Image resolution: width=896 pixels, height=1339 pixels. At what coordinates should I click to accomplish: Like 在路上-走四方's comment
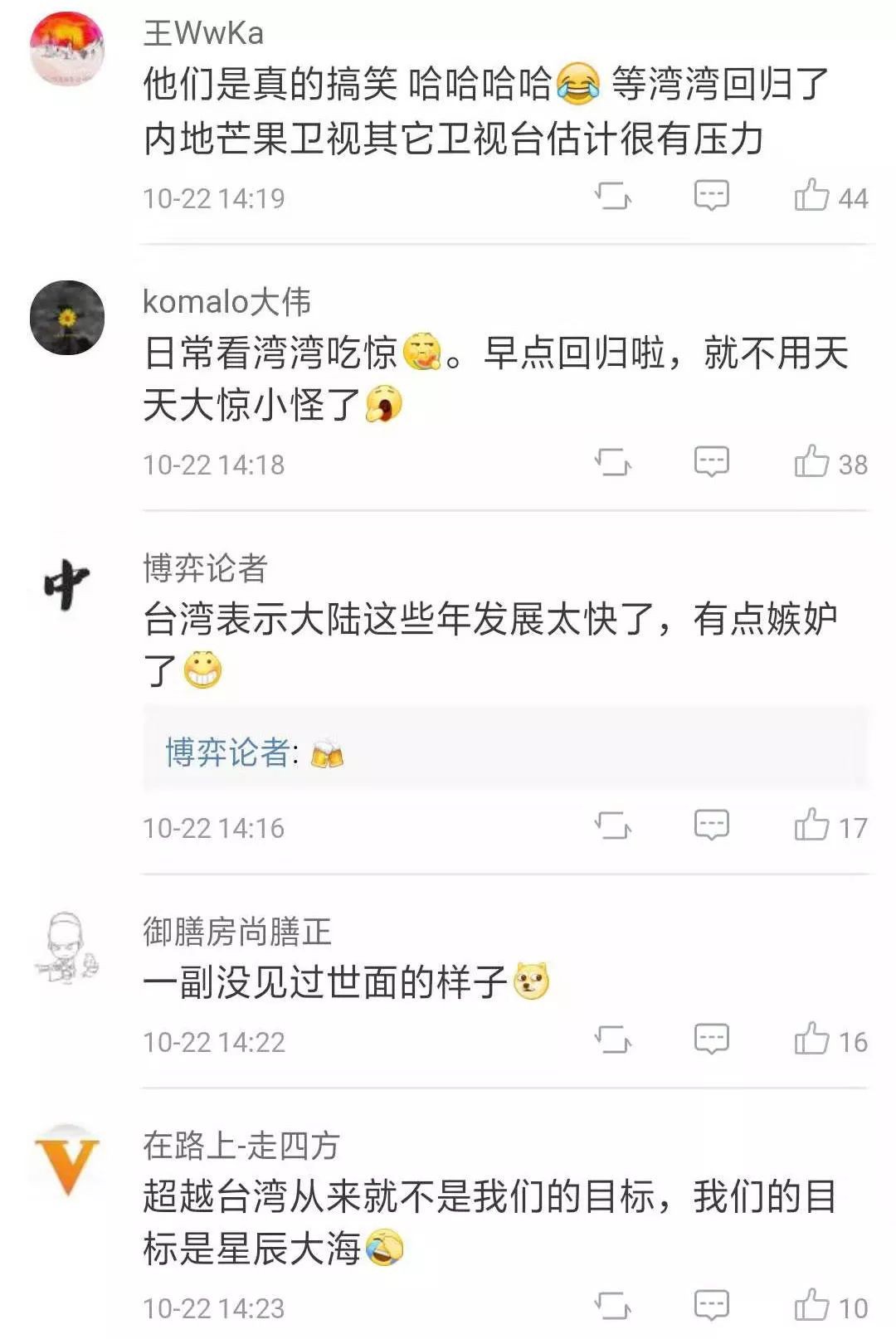tap(812, 1307)
